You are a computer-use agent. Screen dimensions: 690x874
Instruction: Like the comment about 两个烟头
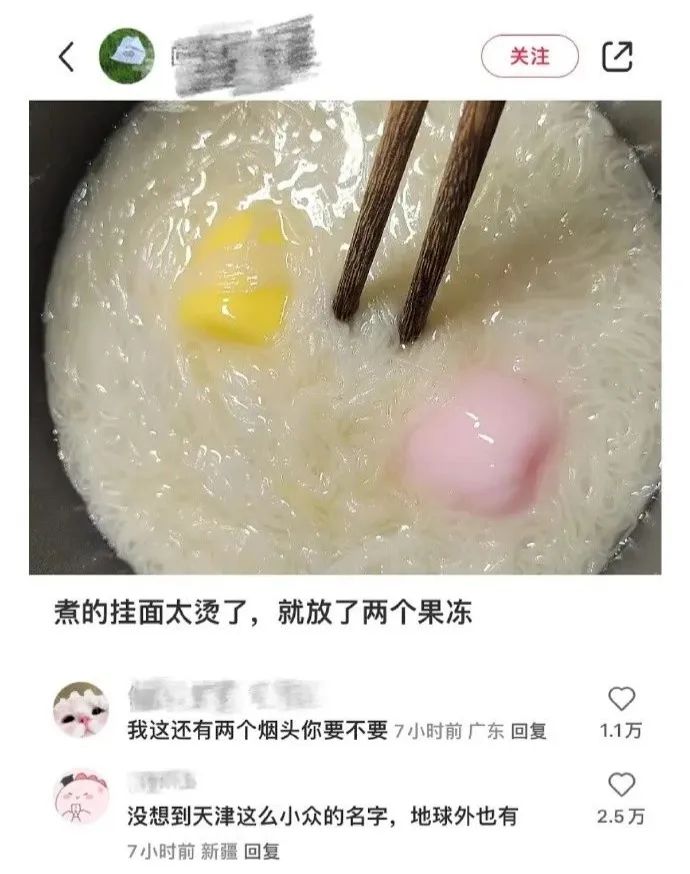click(622, 699)
